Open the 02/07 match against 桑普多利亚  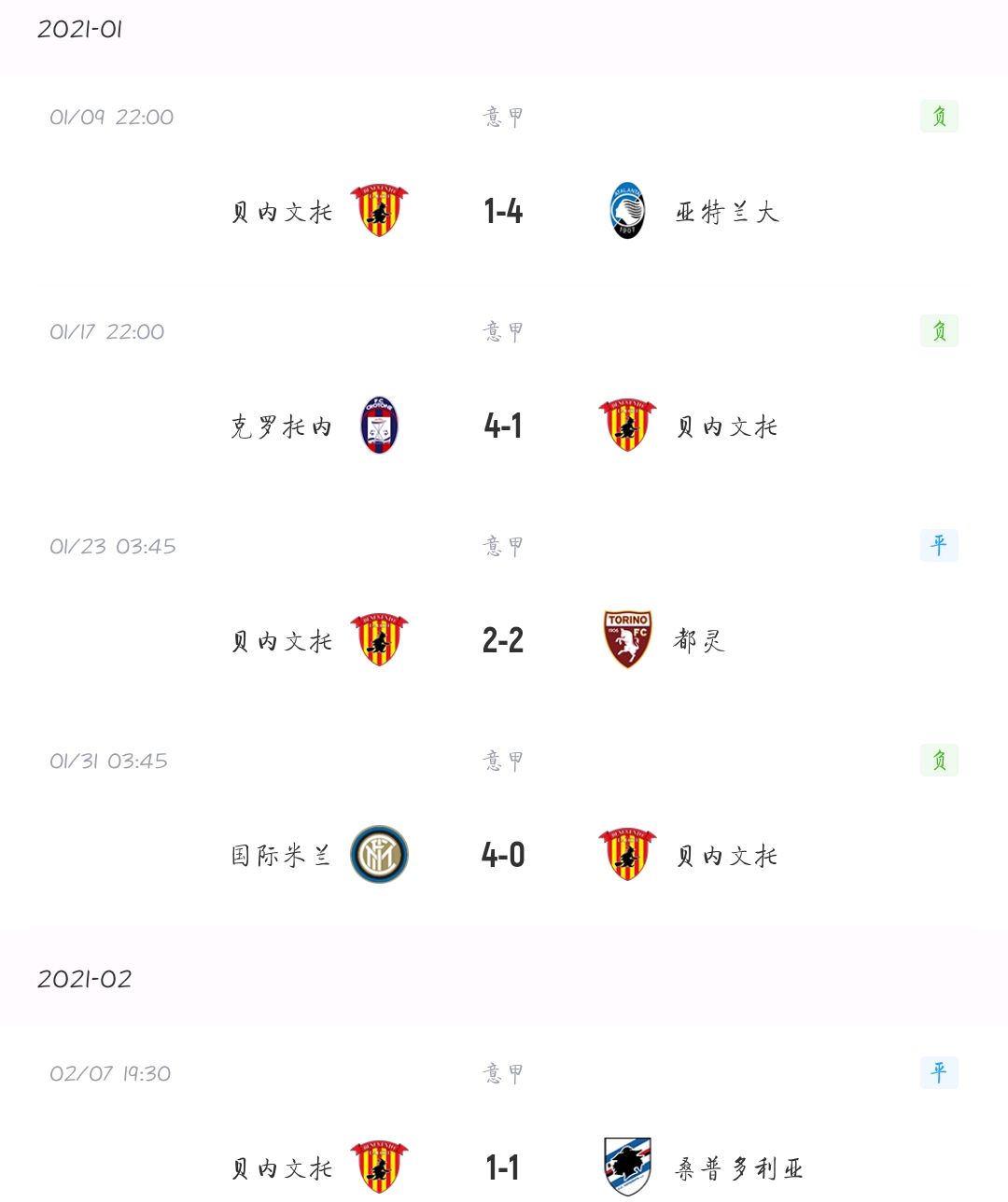[503, 1167]
